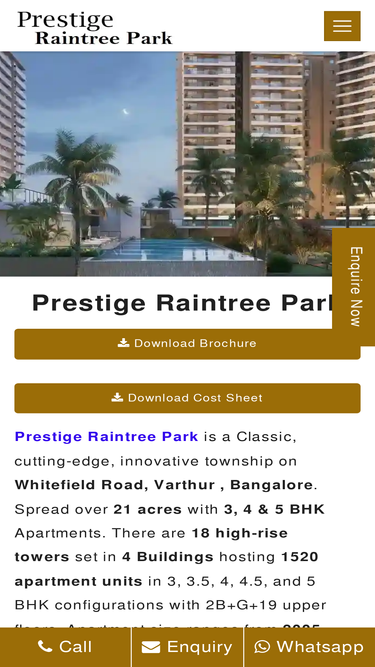This screenshot has width=375, height=667.
Task: Start a Whatsapp chat
Action: click(x=310, y=647)
